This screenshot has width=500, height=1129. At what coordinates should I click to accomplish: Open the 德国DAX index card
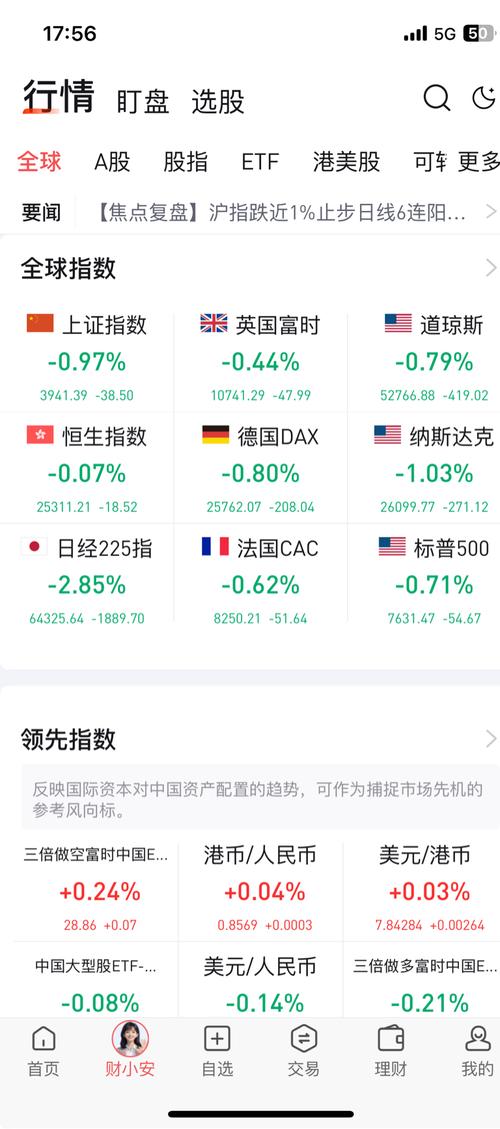click(x=260, y=468)
